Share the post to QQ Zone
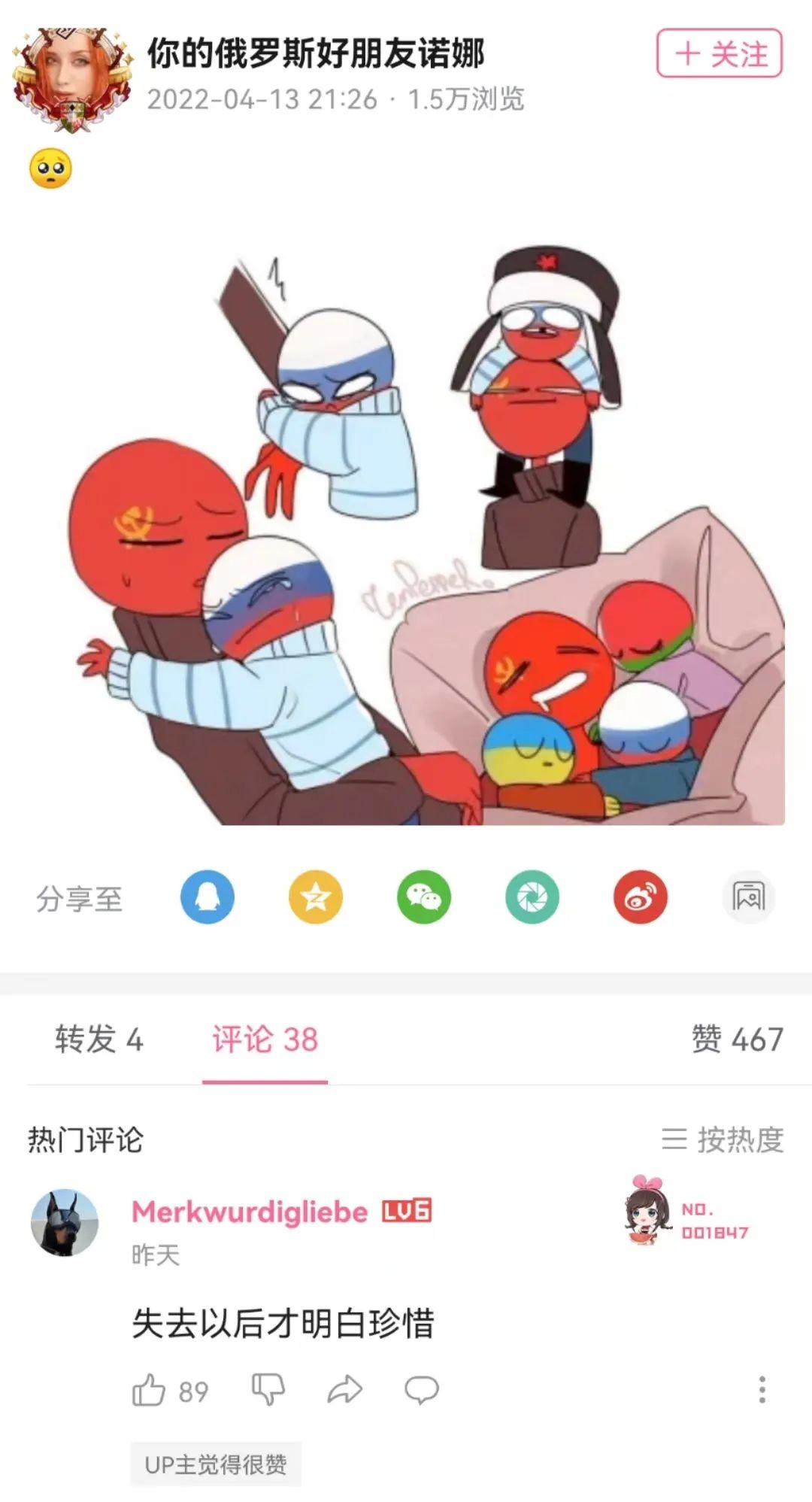The width and height of the screenshot is (812, 1502). pos(316,897)
